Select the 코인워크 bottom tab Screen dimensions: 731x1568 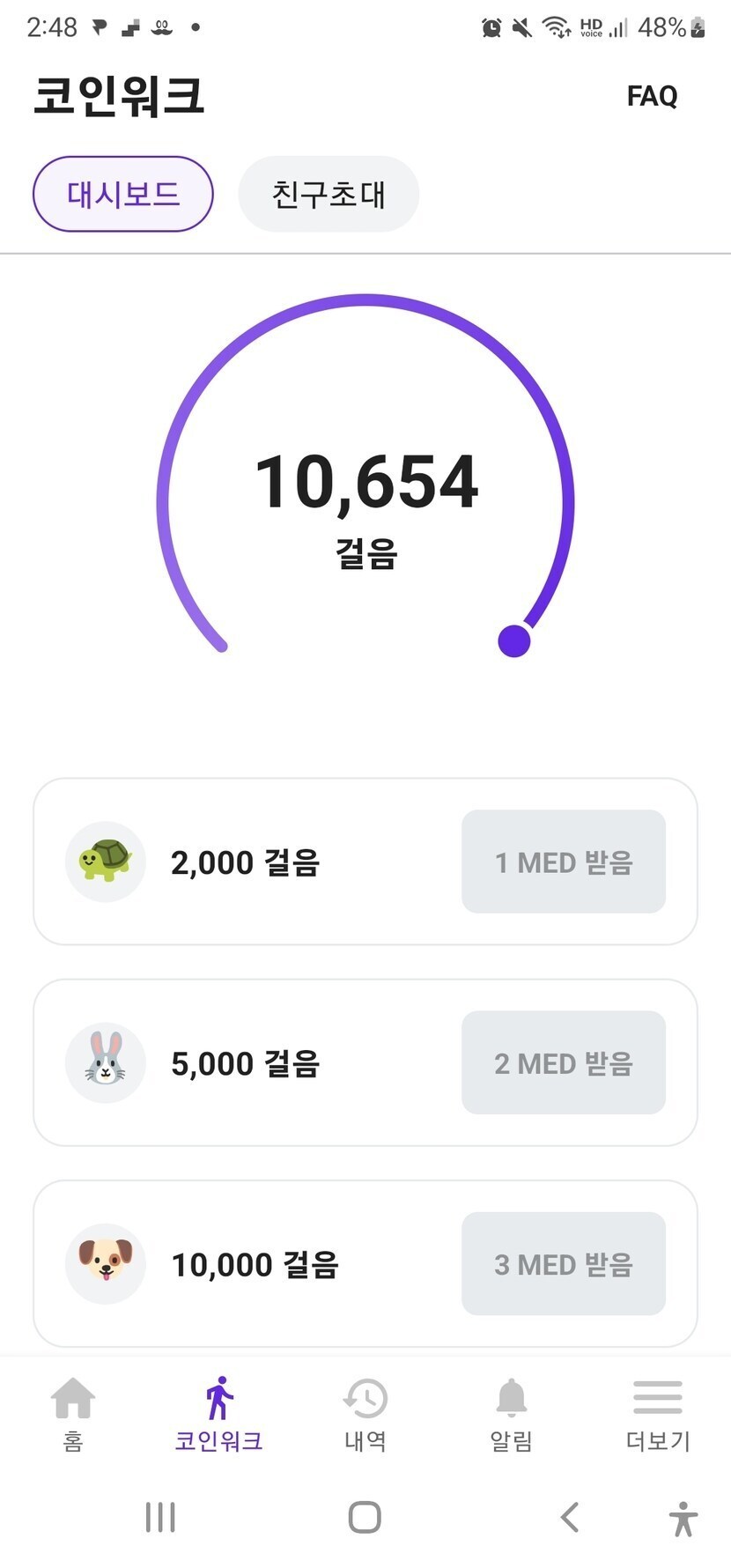(219, 1413)
